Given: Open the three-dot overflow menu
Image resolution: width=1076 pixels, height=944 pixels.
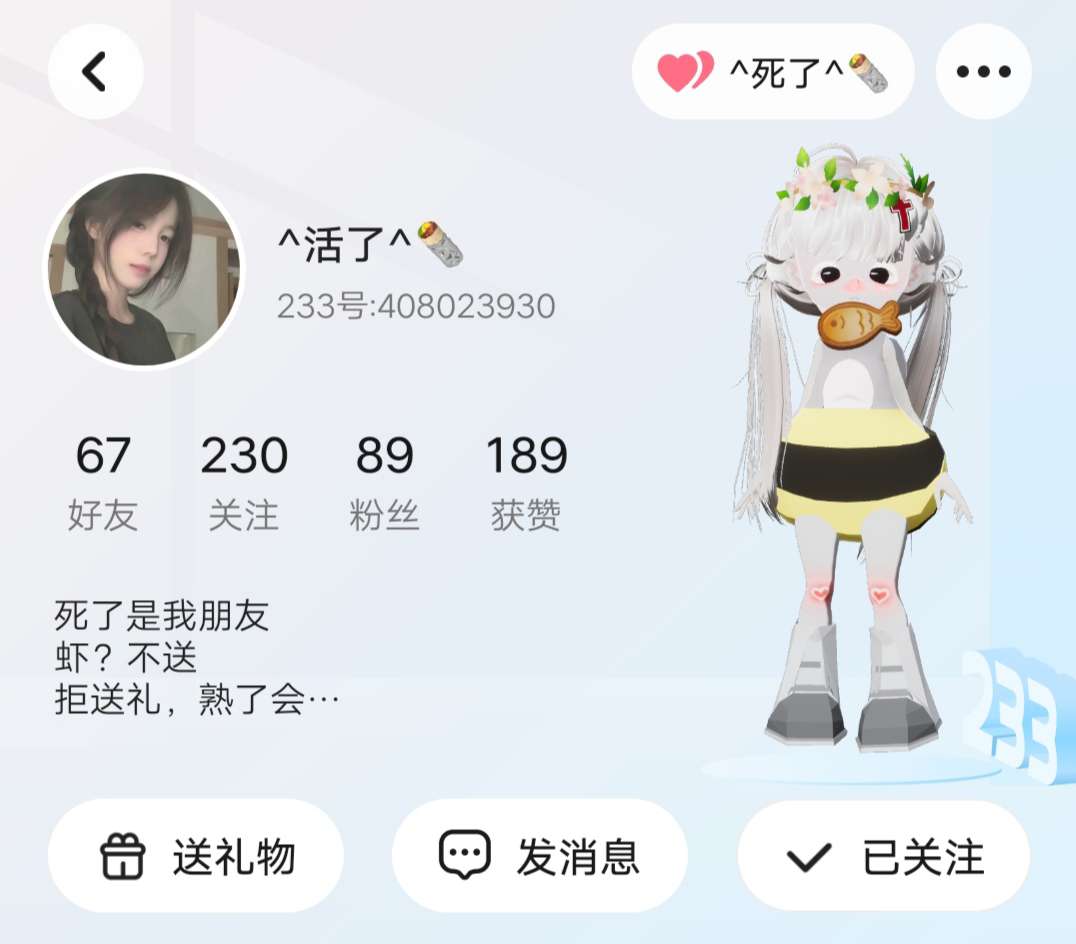Looking at the screenshot, I should point(983,72).
